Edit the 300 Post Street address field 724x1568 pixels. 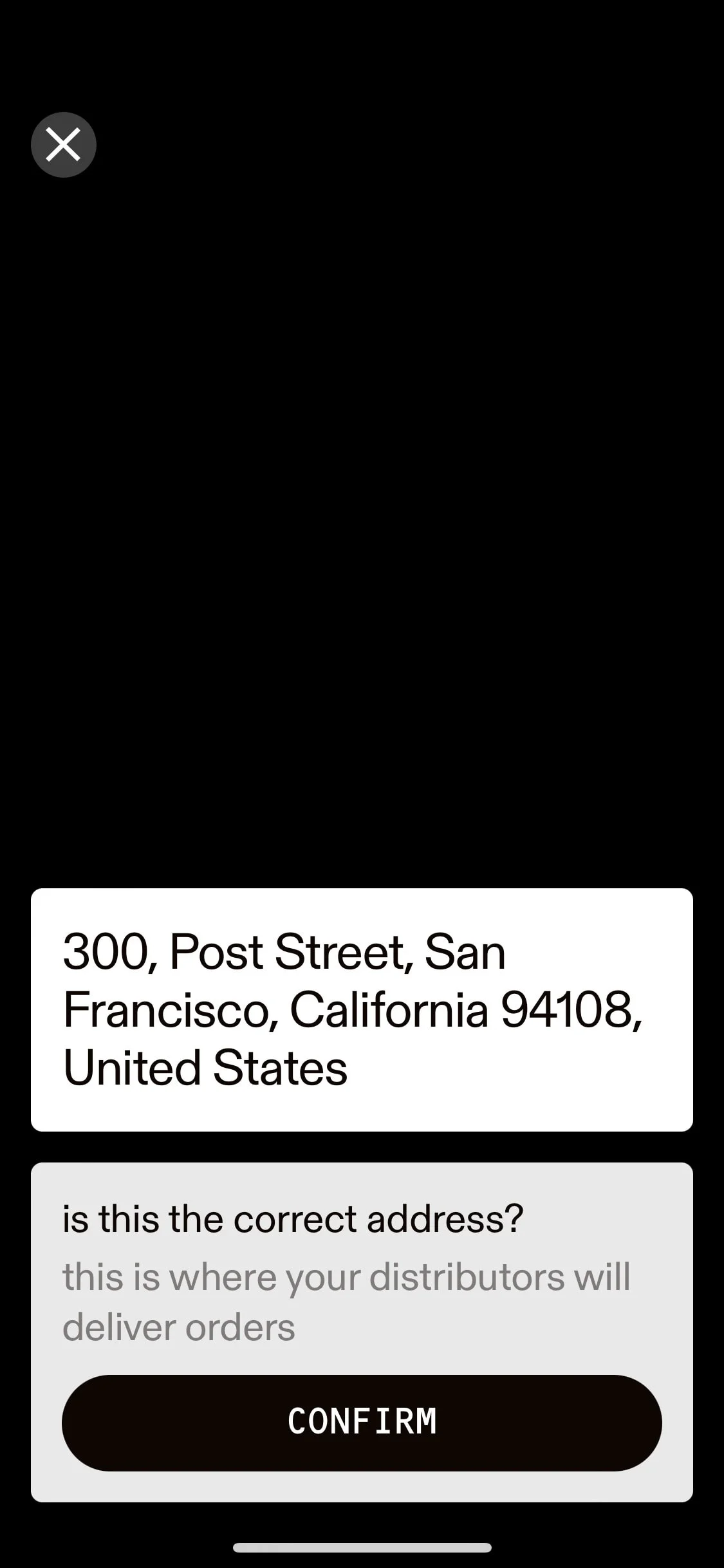tap(362, 1010)
